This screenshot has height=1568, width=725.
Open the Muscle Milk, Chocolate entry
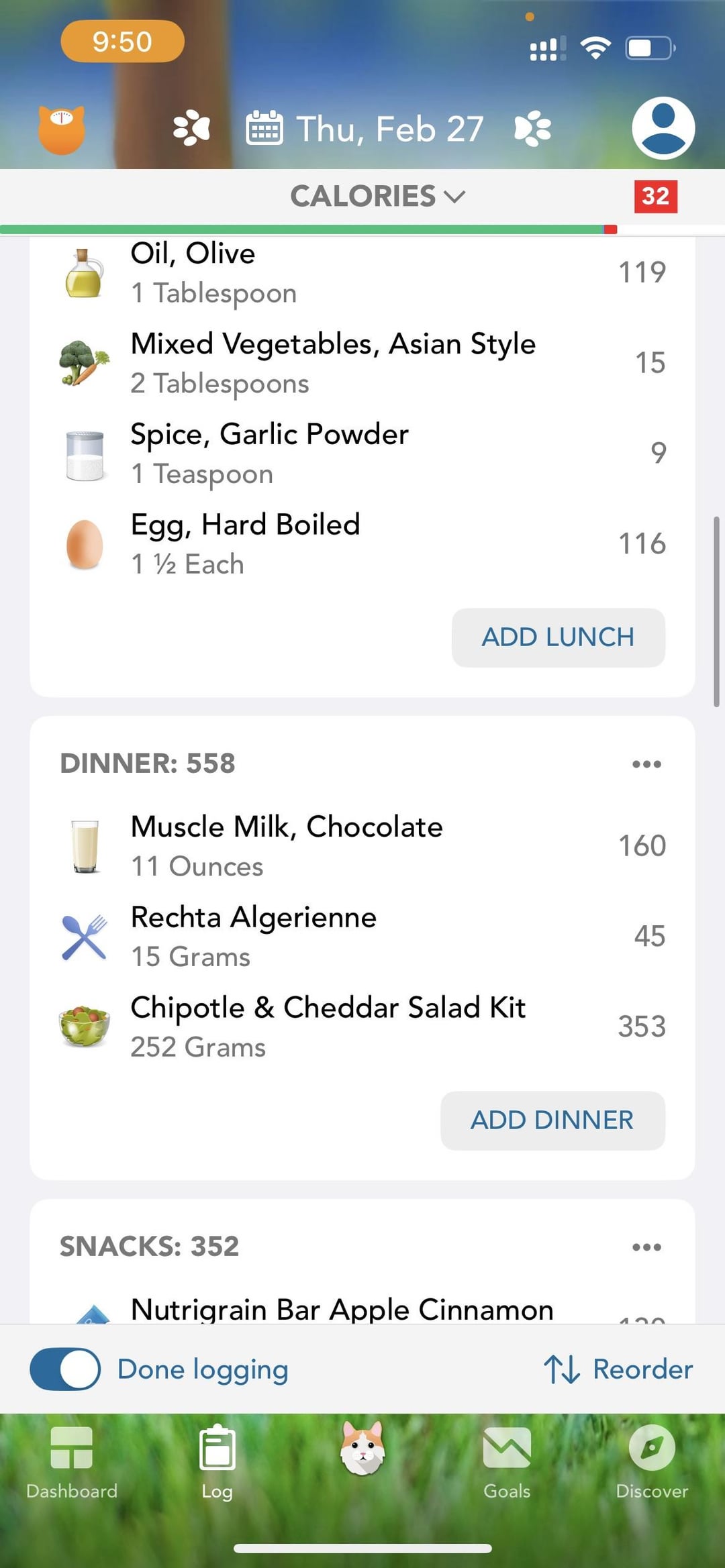click(x=362, y=846)
